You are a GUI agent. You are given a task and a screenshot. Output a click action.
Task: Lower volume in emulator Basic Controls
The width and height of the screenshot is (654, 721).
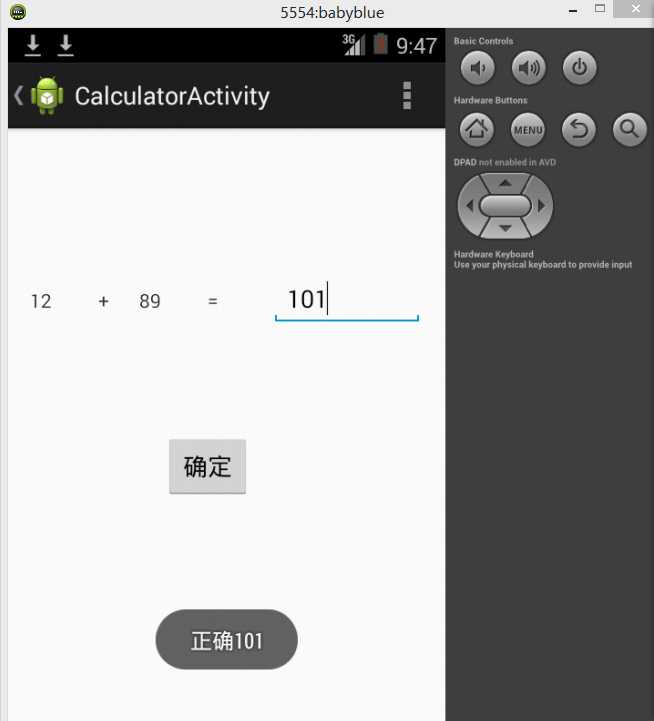pos(478,68)
